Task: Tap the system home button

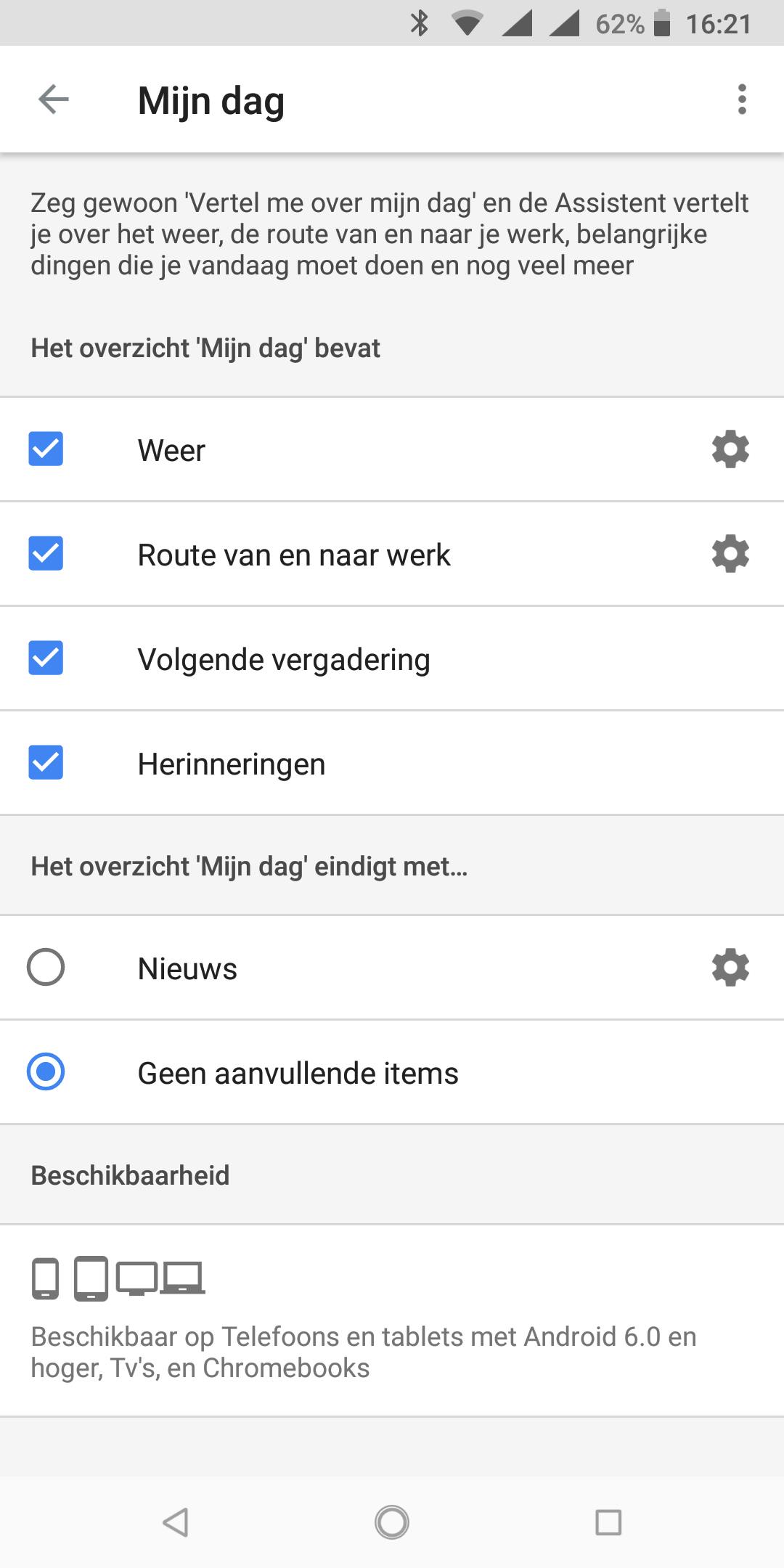Action: tap(392, 1522)
